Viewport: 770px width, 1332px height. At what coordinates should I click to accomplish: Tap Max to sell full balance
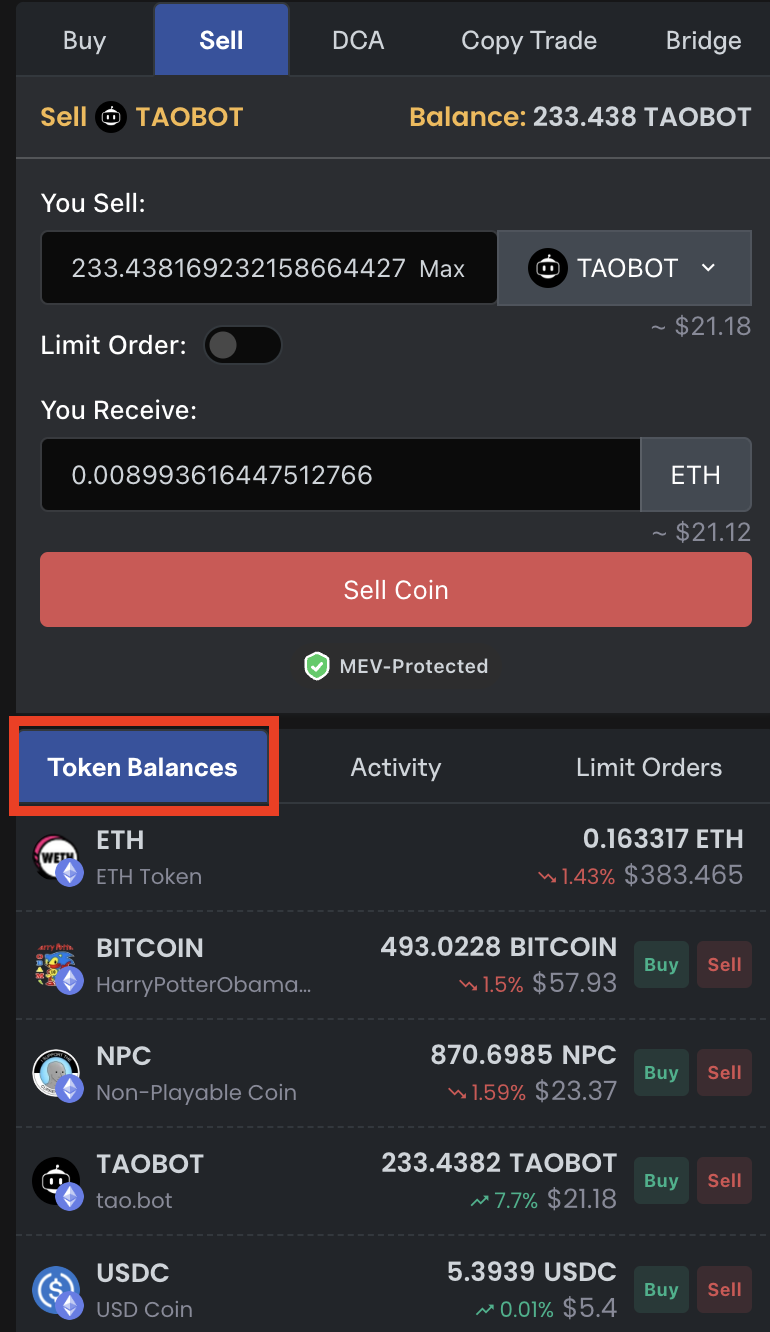point(442,269)
